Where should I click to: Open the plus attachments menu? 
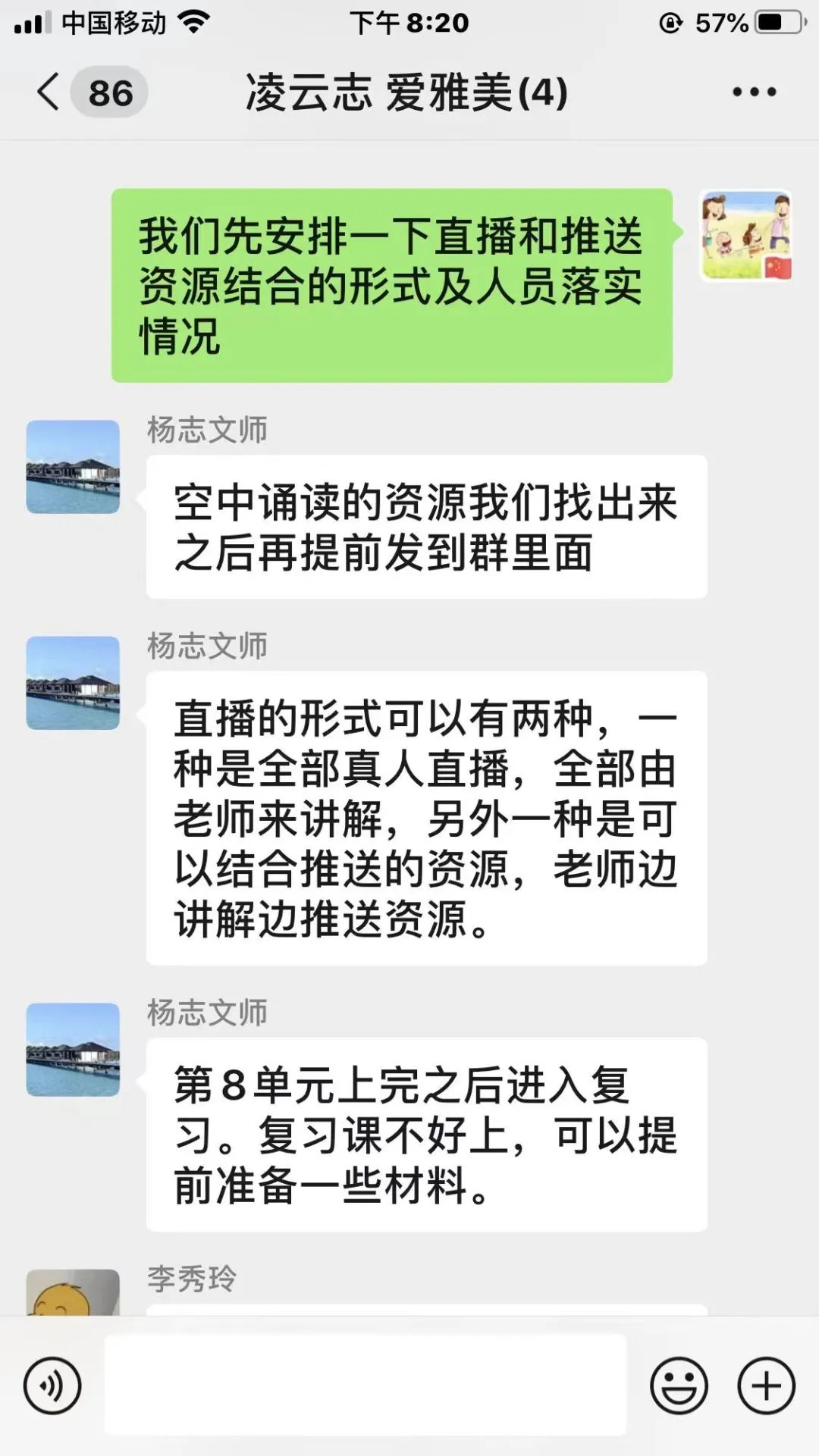[x=766, y=1386]
